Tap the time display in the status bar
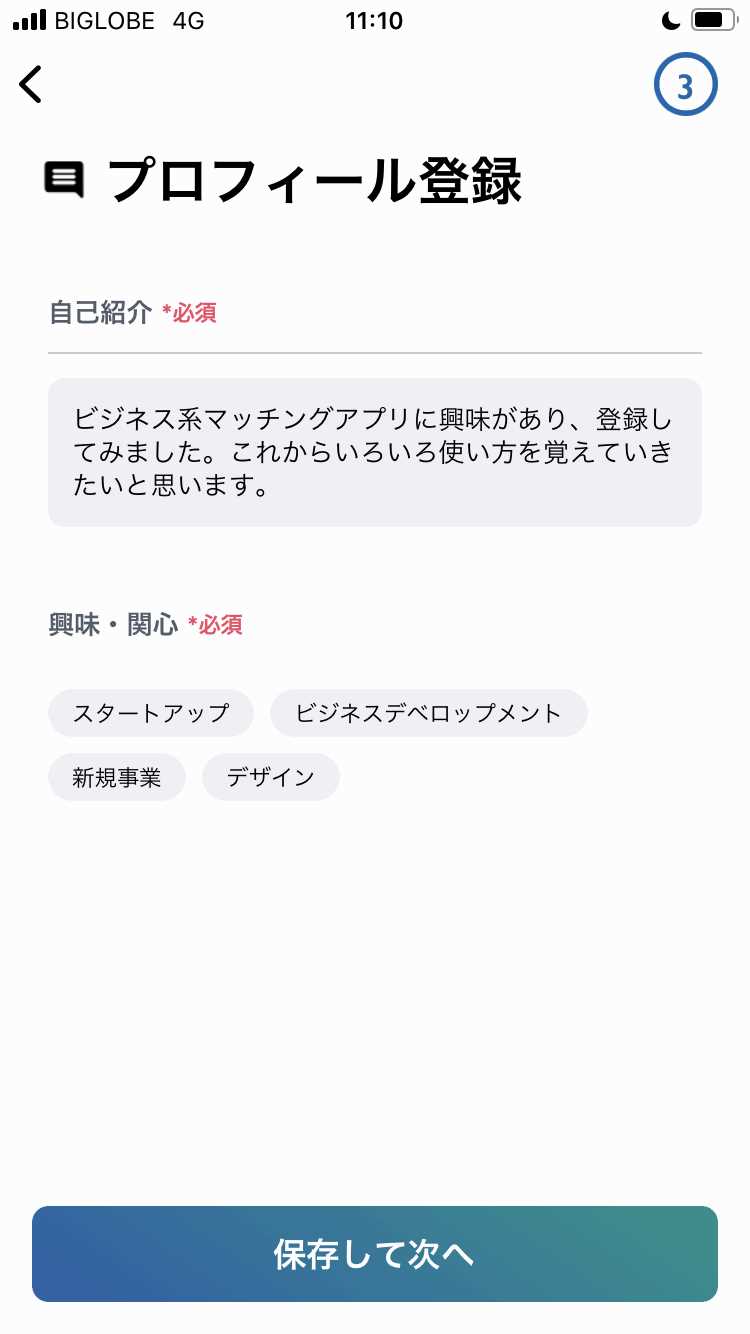Image resolution: width=750 pixels, height=1334 pixels. (375, 20)
